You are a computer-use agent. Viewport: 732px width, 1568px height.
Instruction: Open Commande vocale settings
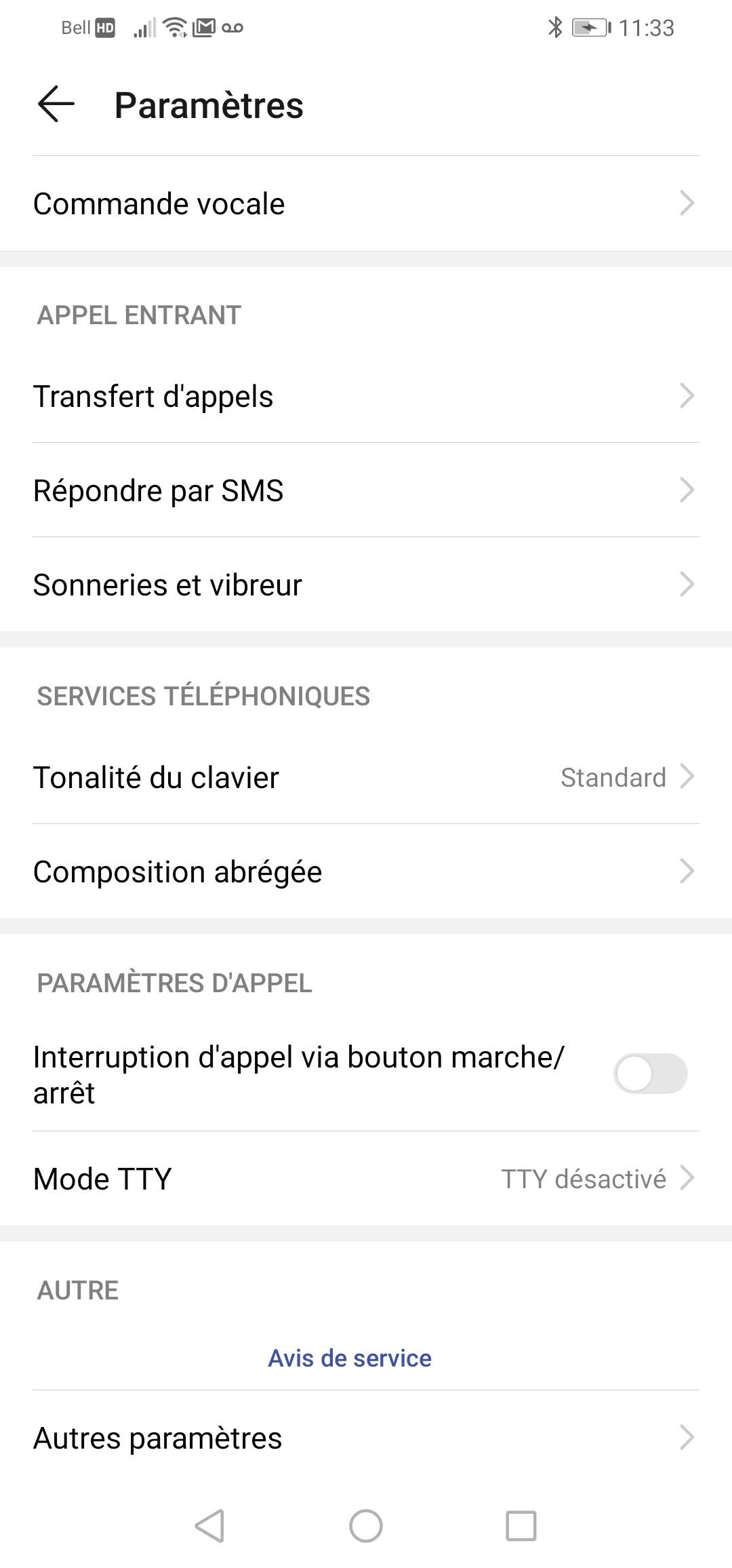pos(366,203)
